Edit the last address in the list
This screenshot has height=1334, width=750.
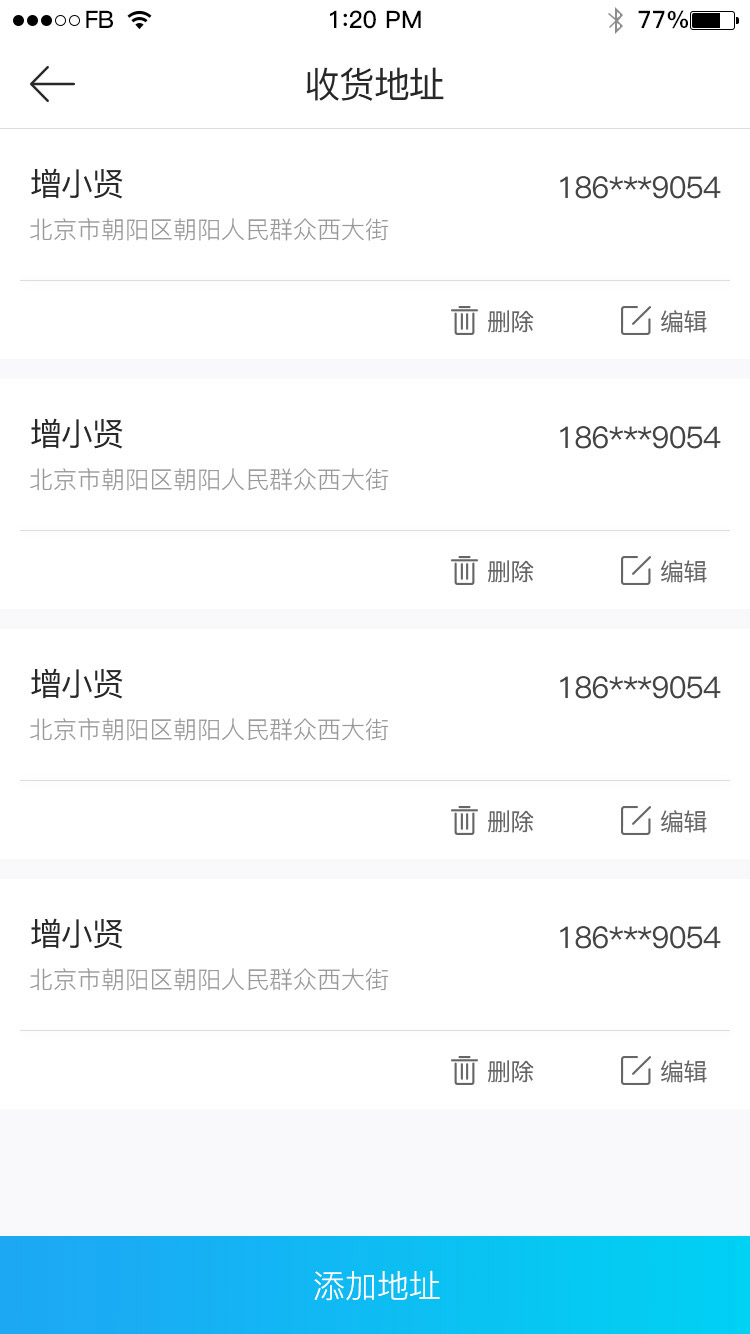pyautogui.click(x=664, y=1071)
